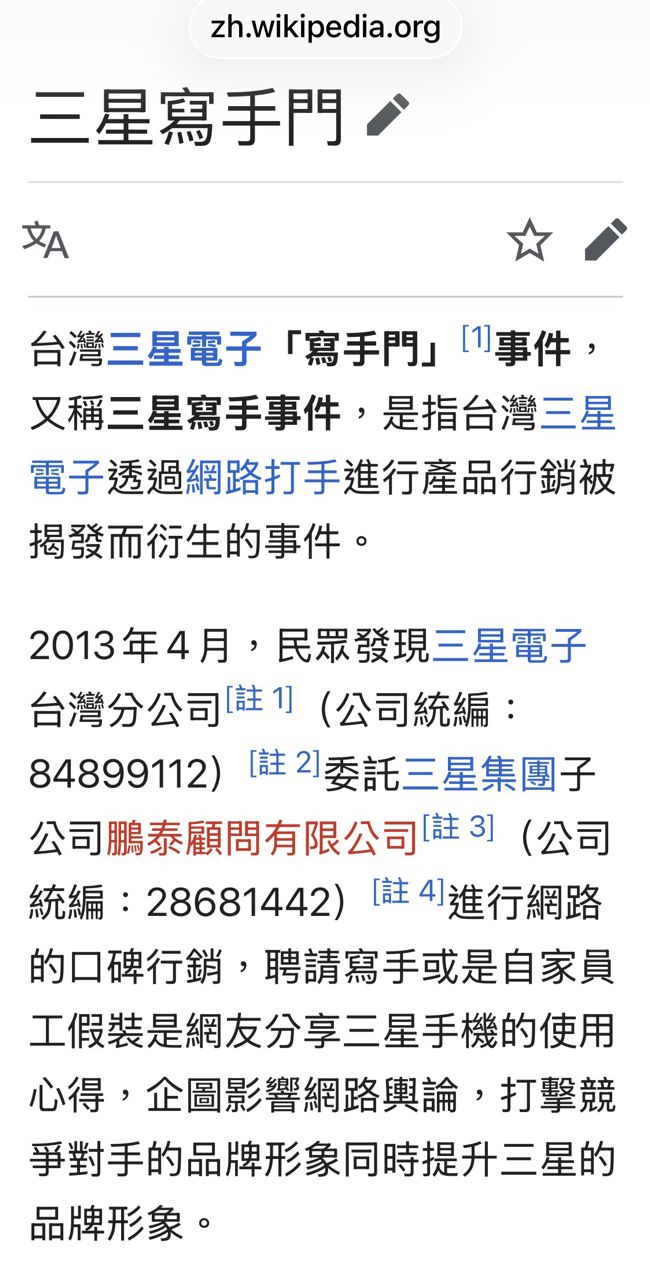The width and height of the screenshot is (650, 1280).
Task: Open the language selection icon
Action: pos(46,240)
